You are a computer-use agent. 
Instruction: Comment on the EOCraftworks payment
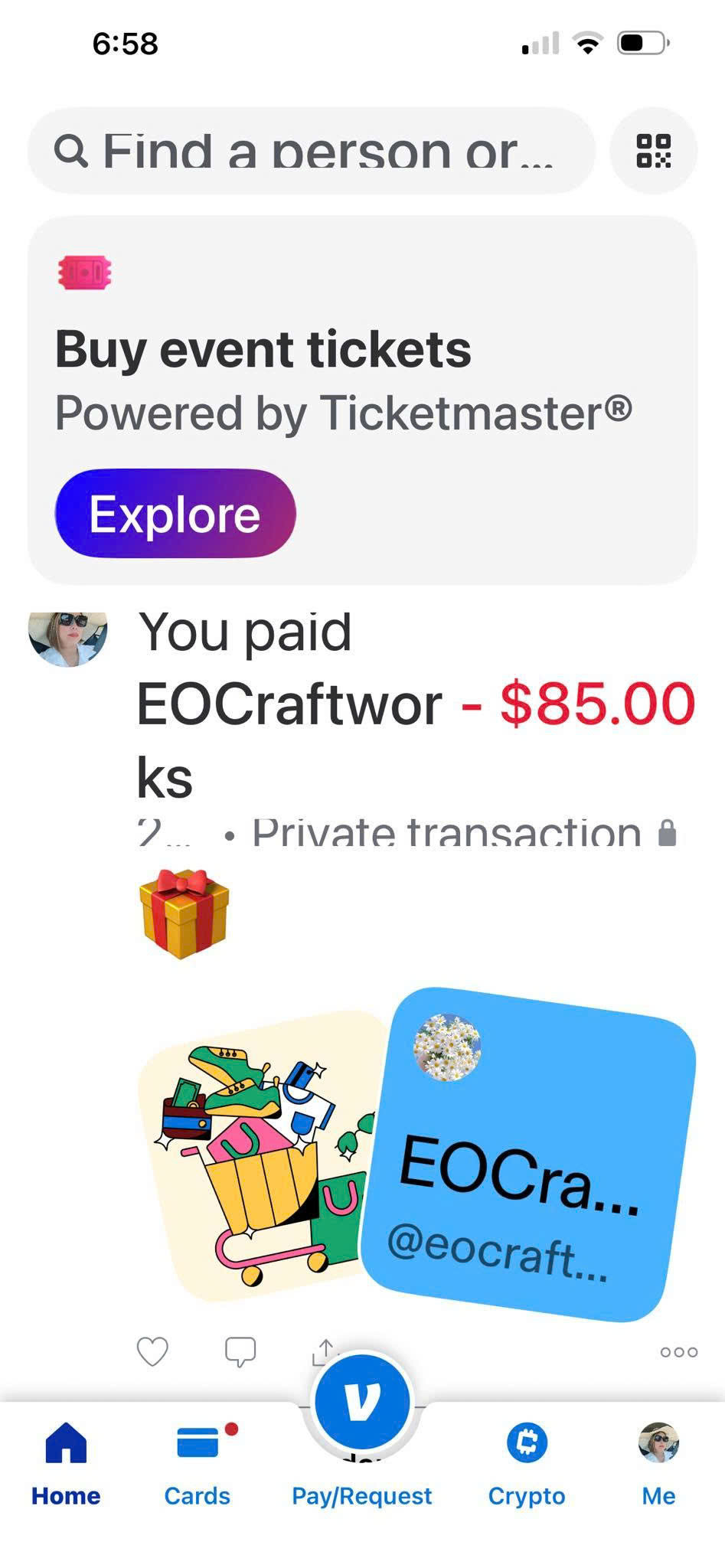point(240,1351)
